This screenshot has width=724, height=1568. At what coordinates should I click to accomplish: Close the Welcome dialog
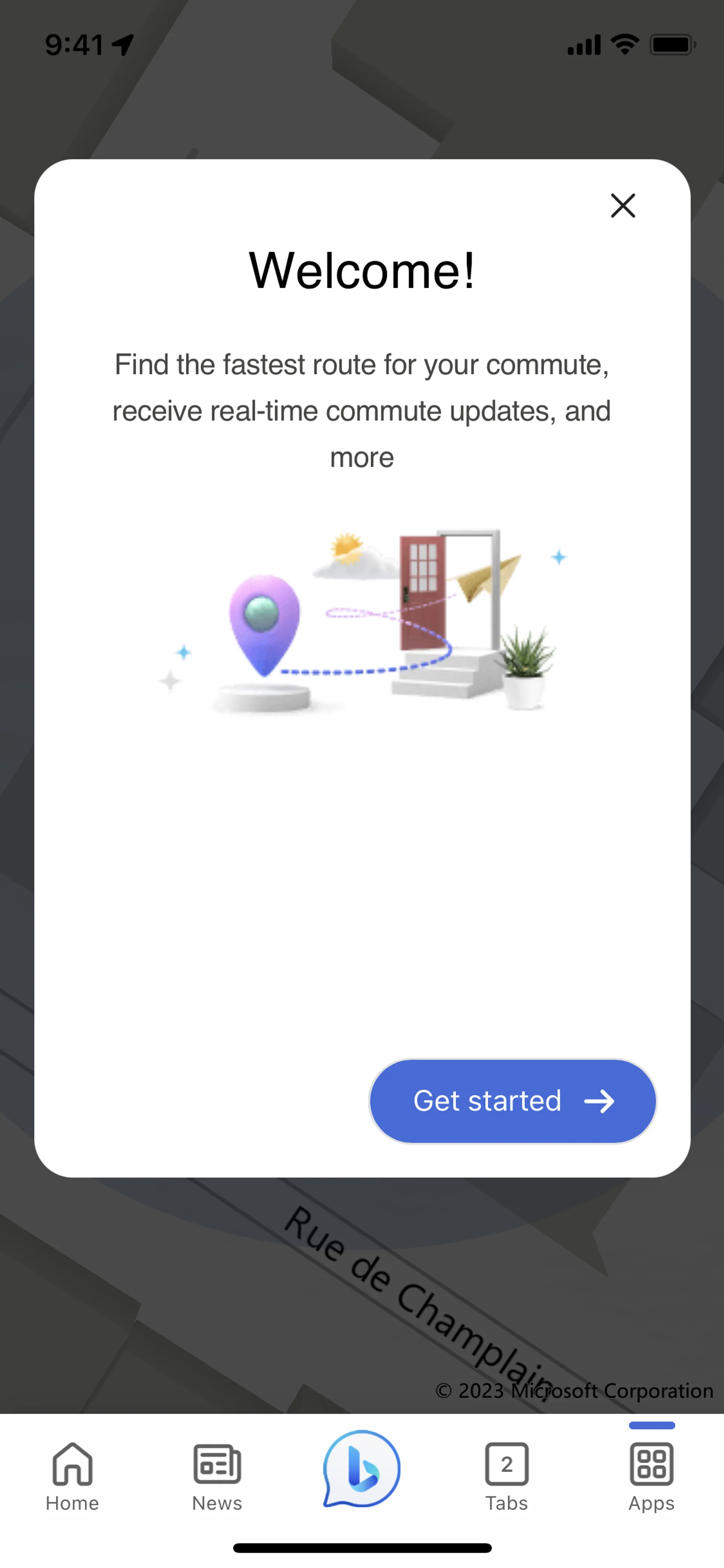[623, 206]
